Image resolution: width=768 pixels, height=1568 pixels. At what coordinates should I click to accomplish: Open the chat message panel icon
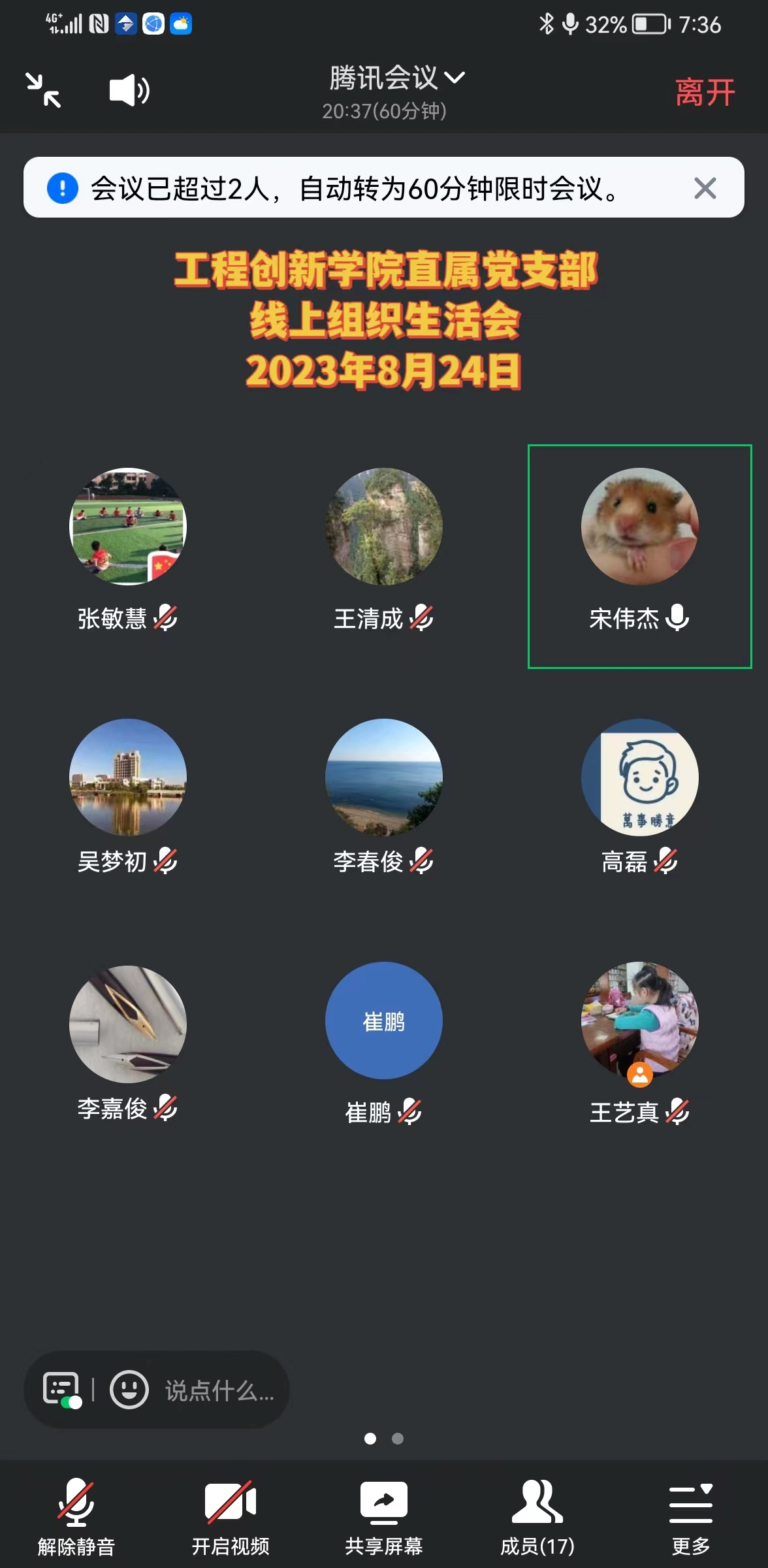[x=61, y=1389]
